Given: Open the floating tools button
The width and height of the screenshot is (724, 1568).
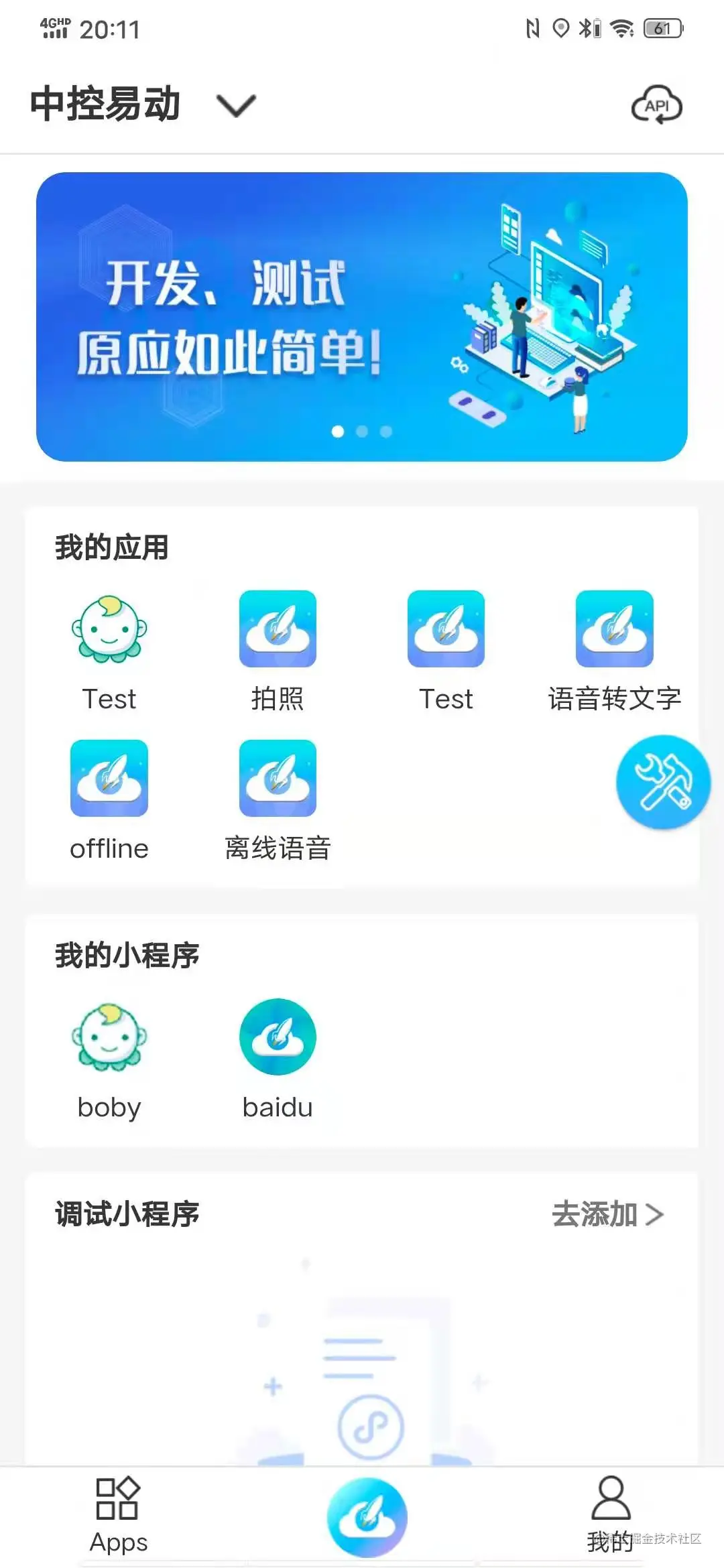Looking at the screenshot, I should [663, 783].
